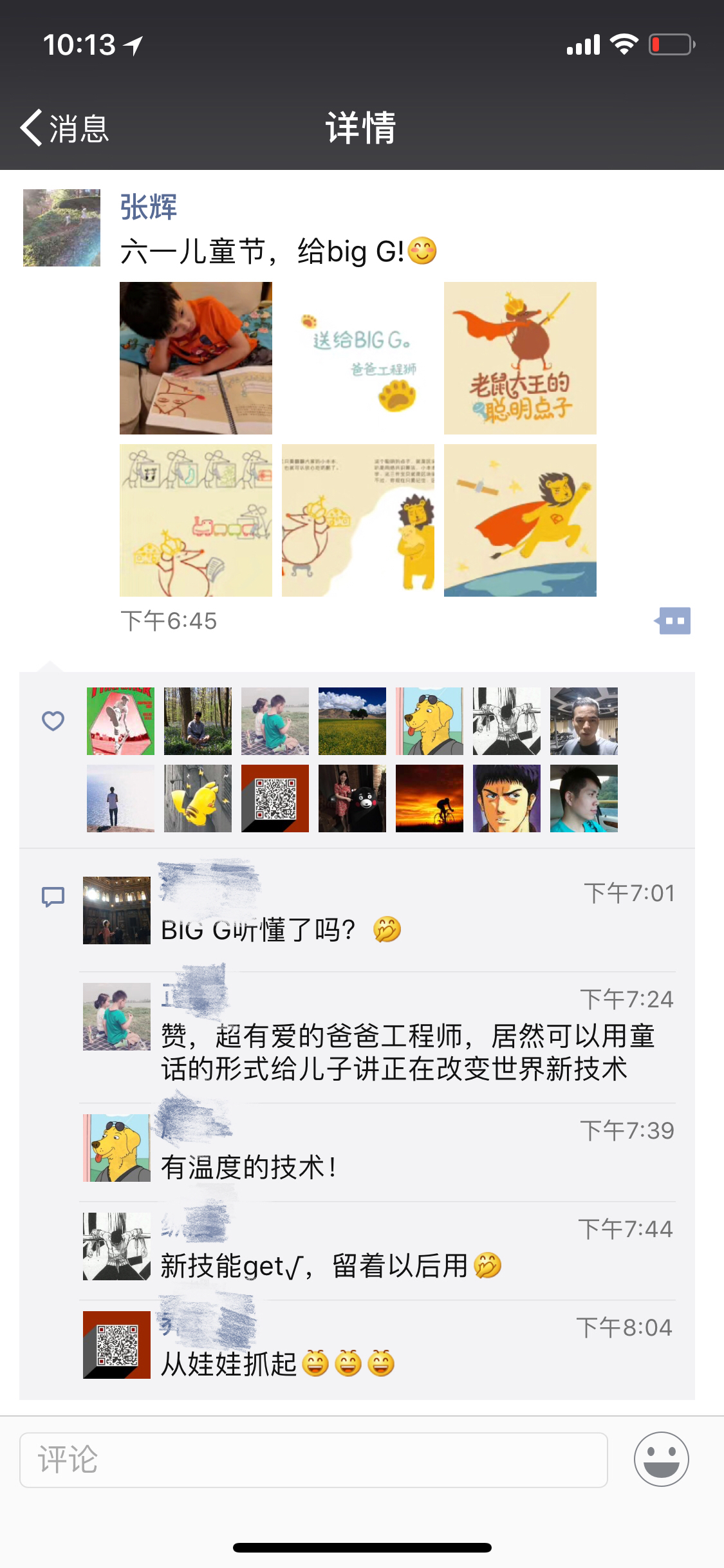
Task: Go back to 消息
Action: 64,128
